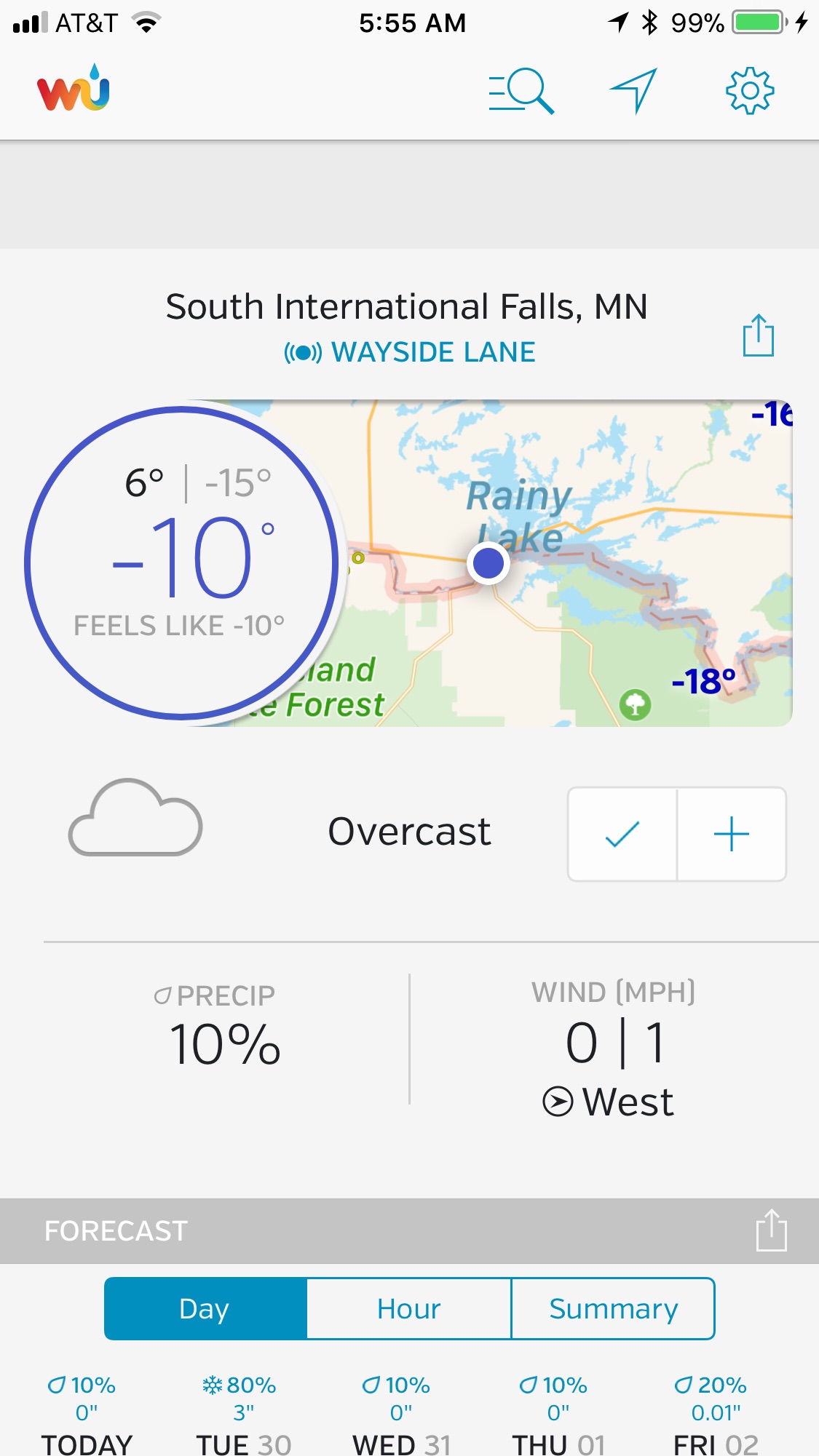The width and height of the screenshot is (819, 1456).
Task: Open the settings gear
Action: coord(749,91)
